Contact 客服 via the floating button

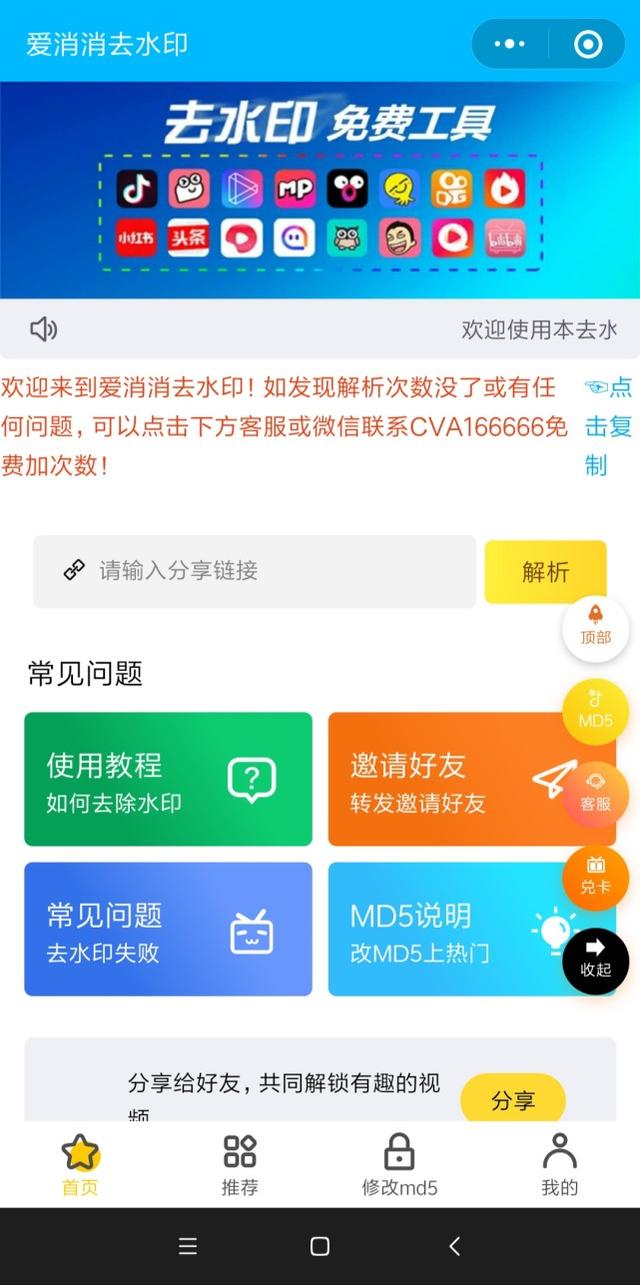tap(595, 794)
